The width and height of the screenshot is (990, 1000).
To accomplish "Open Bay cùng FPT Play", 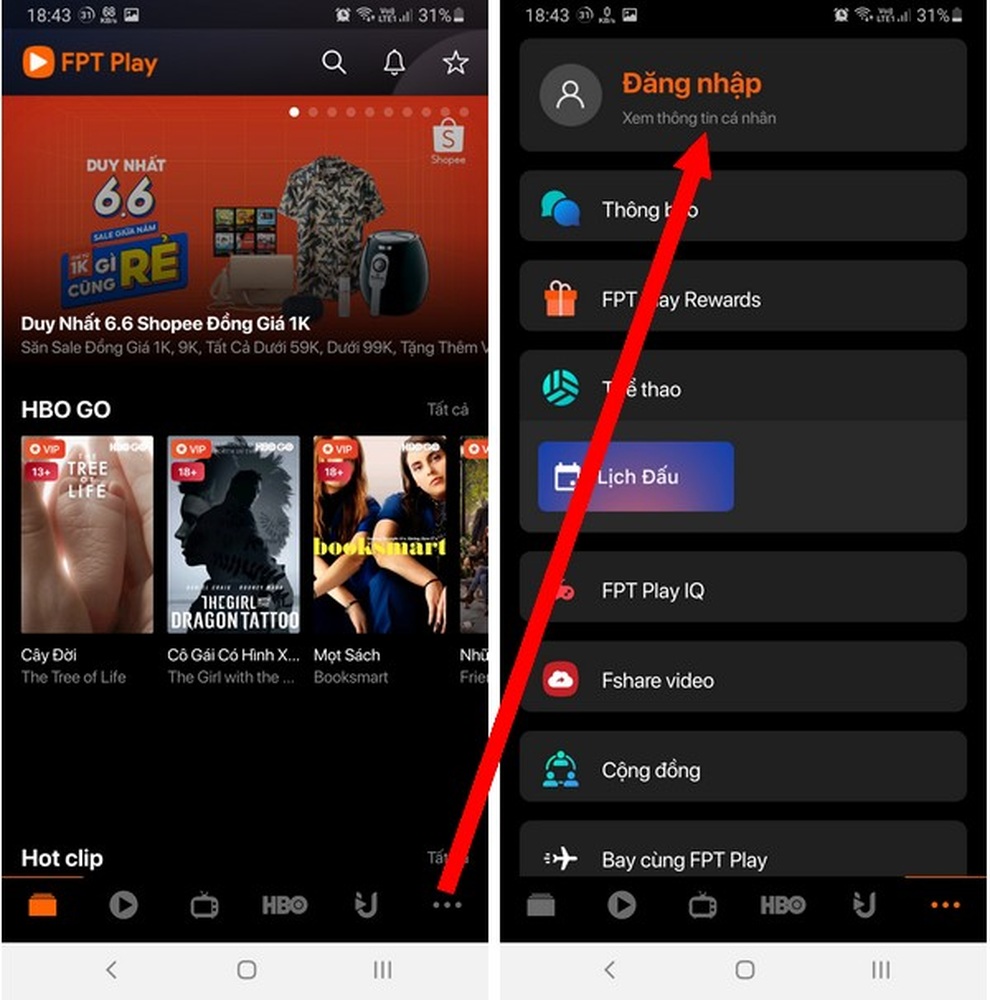I will click(742, 857).
